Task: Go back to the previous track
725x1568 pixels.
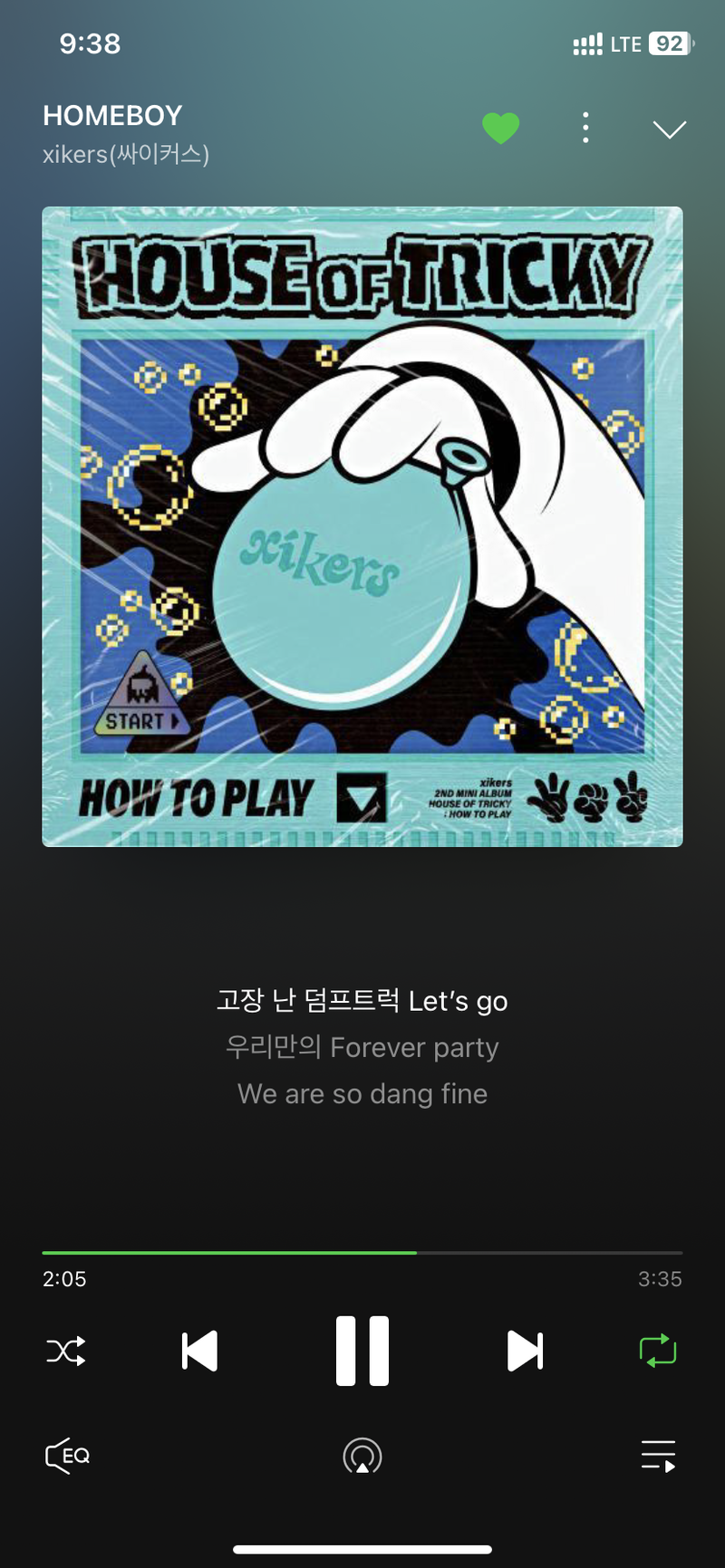Action: pos(199,1351)
